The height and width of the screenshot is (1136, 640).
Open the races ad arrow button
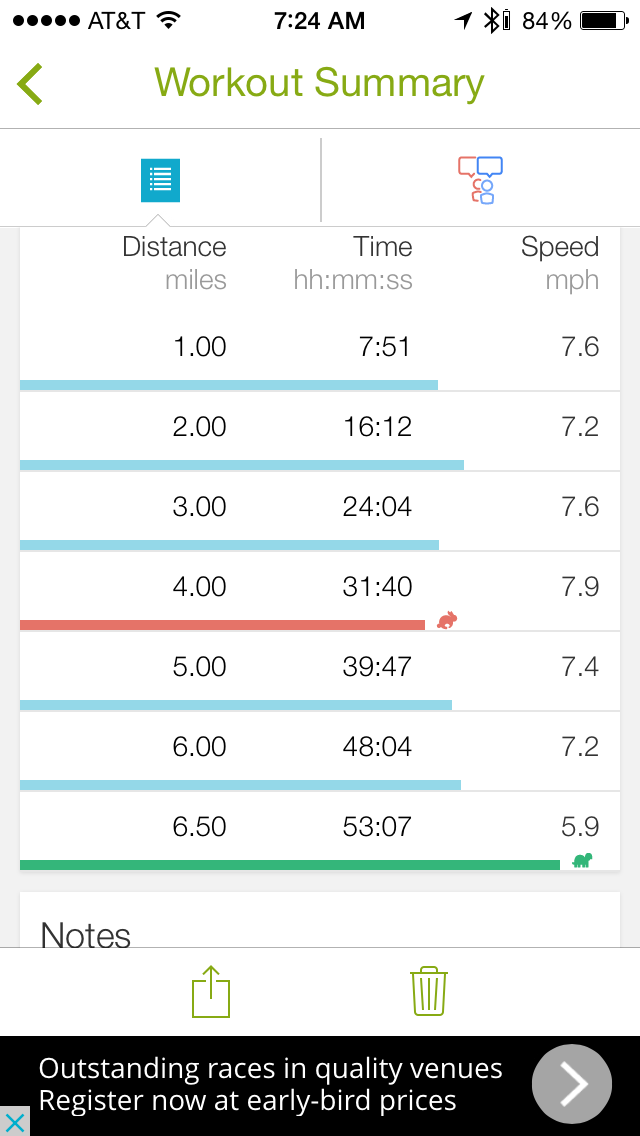click(571, 1085)
